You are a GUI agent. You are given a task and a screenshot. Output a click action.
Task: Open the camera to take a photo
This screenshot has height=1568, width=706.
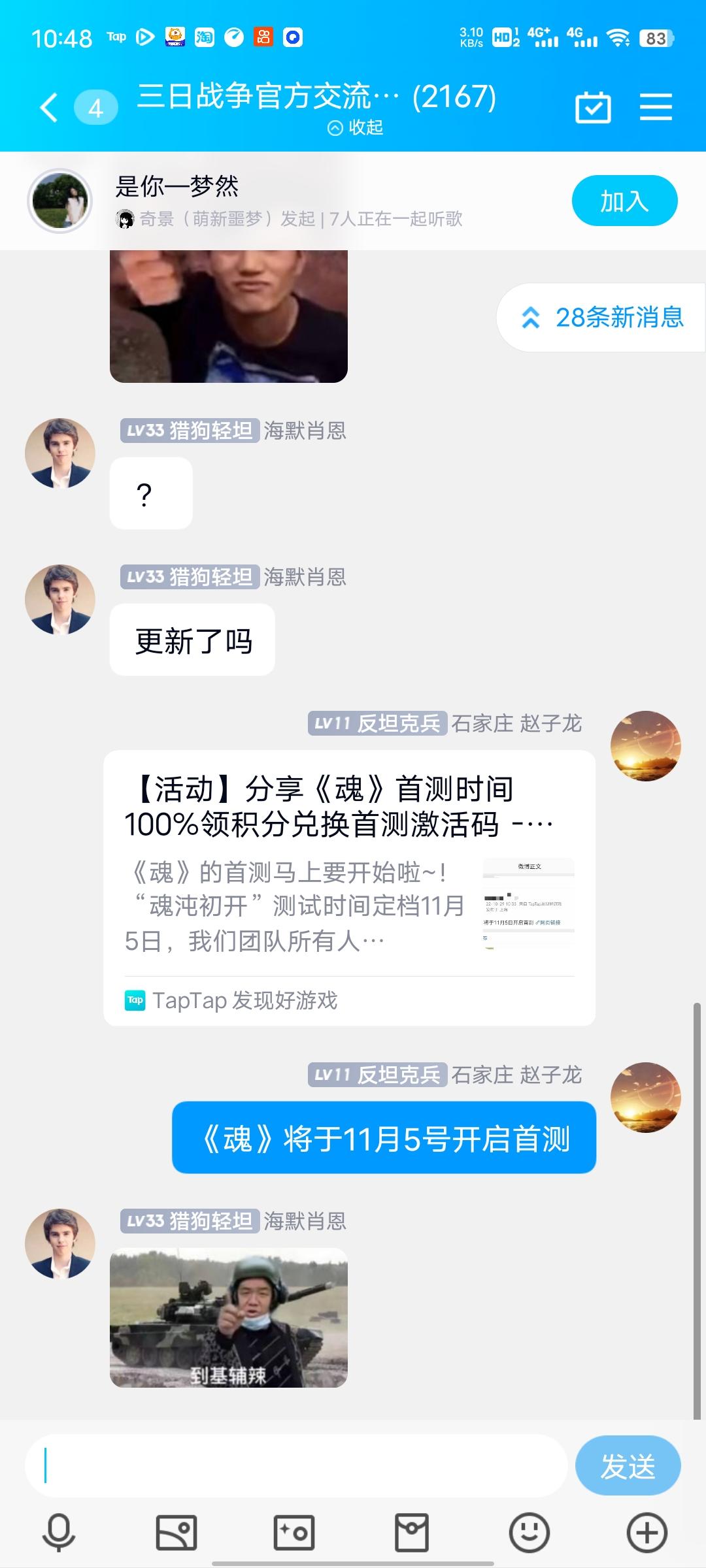[294, 1533]
